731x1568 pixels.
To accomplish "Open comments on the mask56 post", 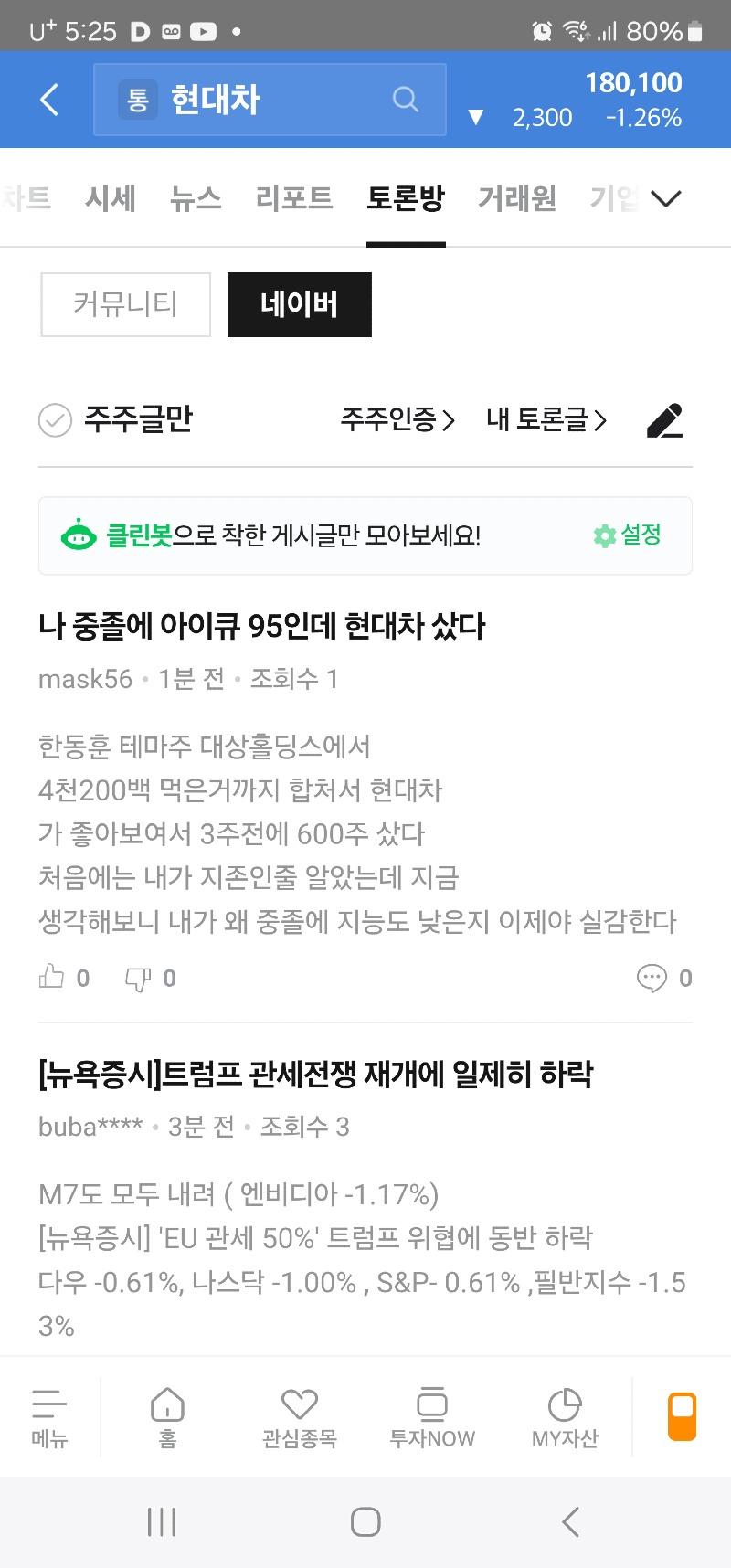I will point(664,978).
